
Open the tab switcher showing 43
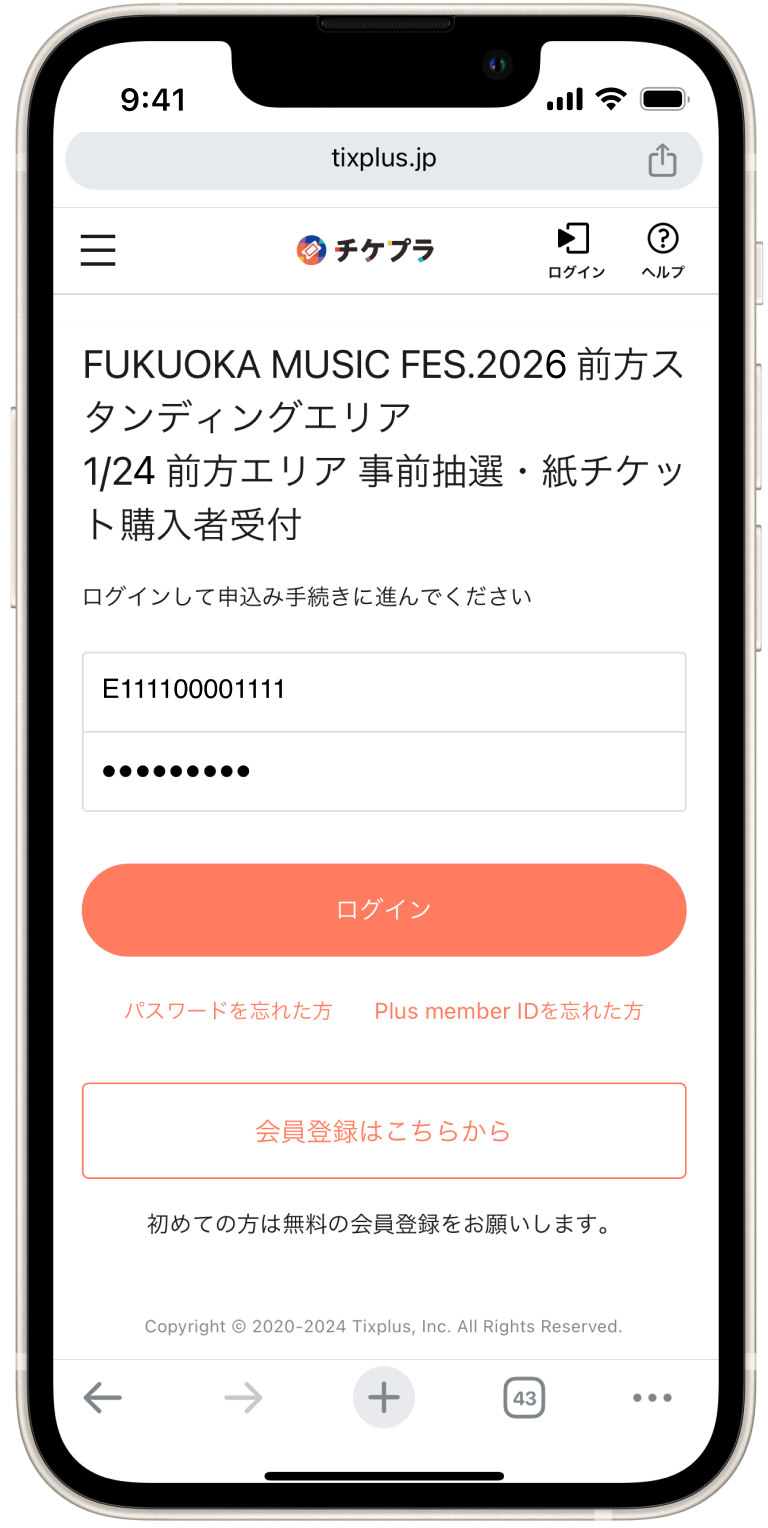[x=524, y=1397]
